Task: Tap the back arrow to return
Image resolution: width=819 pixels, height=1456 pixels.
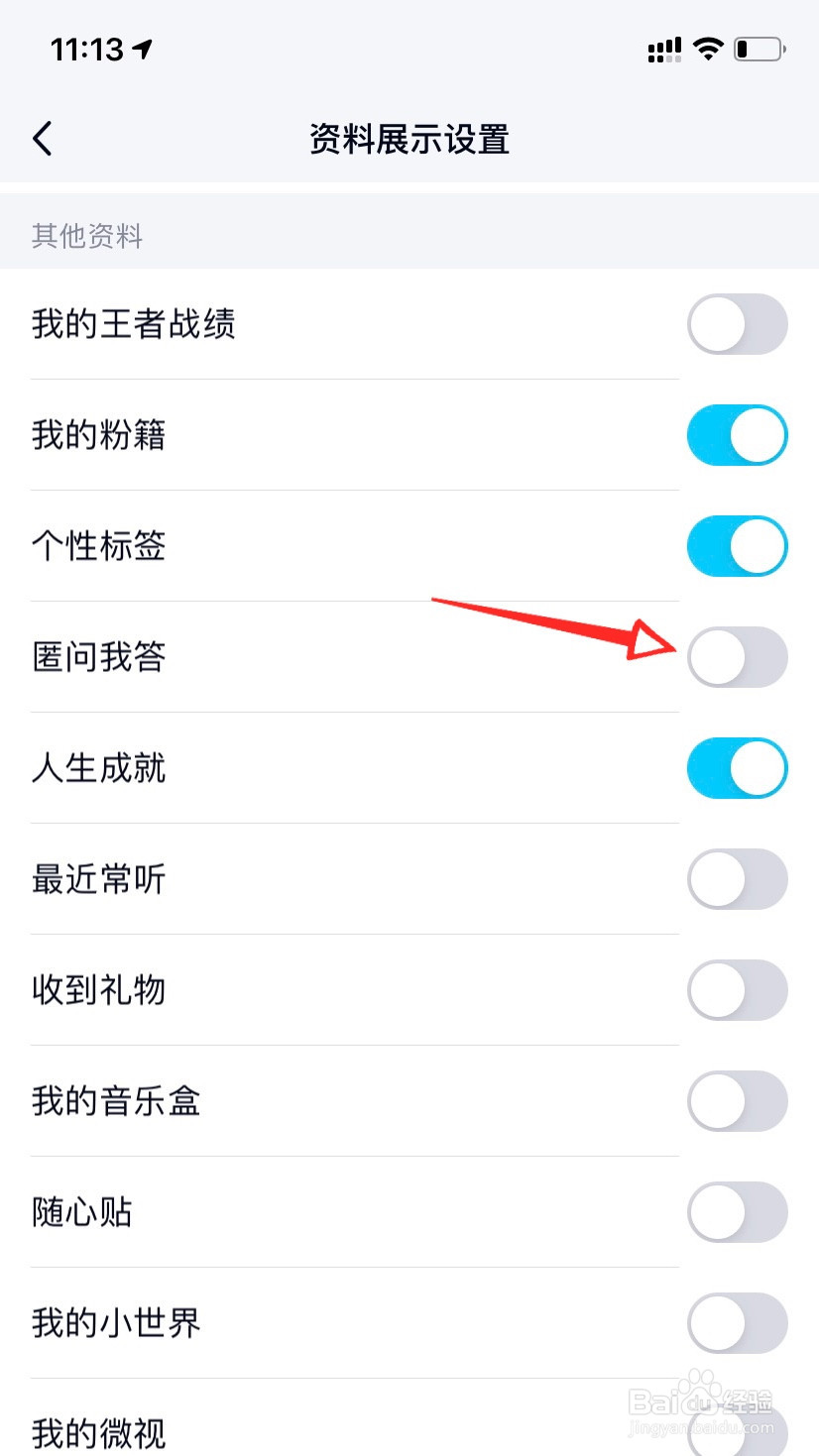Action: tap(43, 139)
